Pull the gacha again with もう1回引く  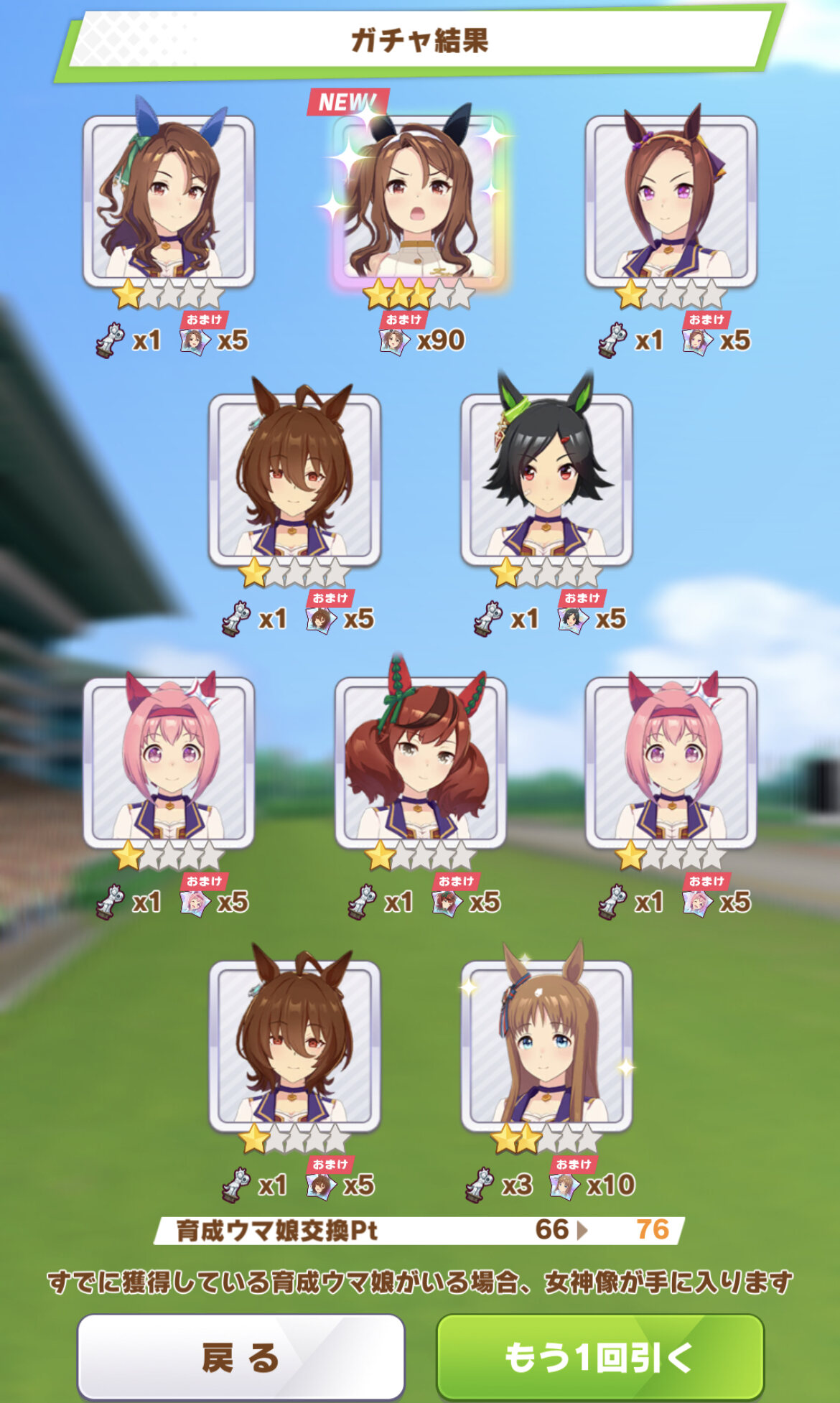[x=600, y=1356]
